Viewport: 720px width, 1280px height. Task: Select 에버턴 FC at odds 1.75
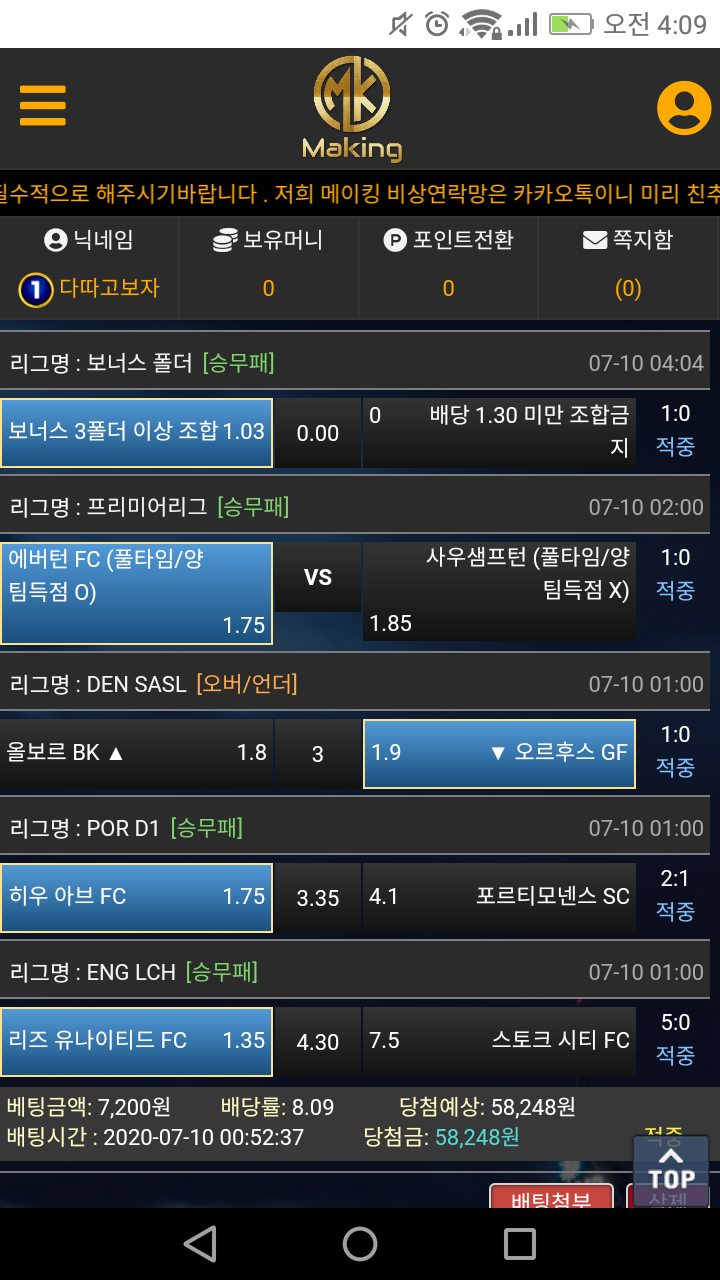[x=136, y=593]
